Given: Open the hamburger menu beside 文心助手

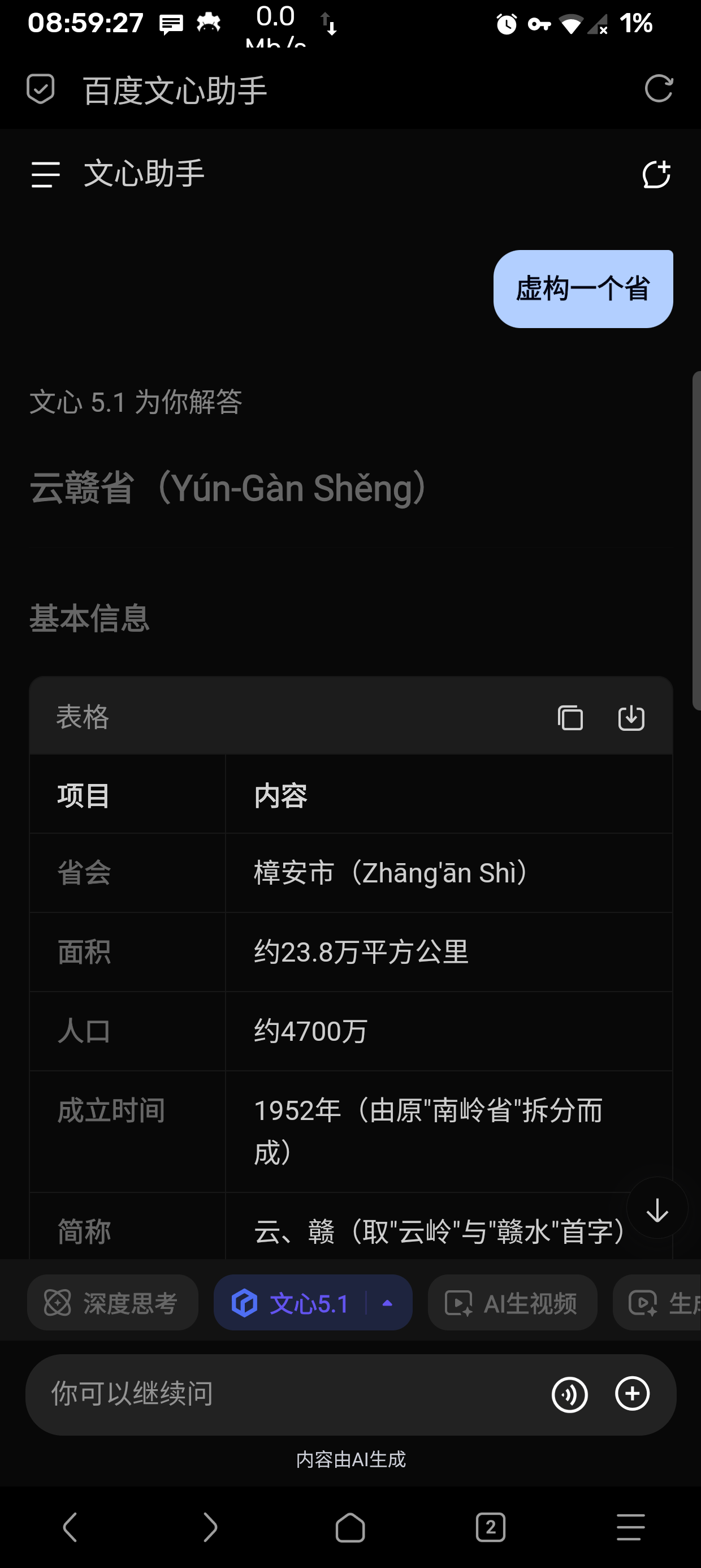Looking at the screenshot, I should [x=46, y=175].
